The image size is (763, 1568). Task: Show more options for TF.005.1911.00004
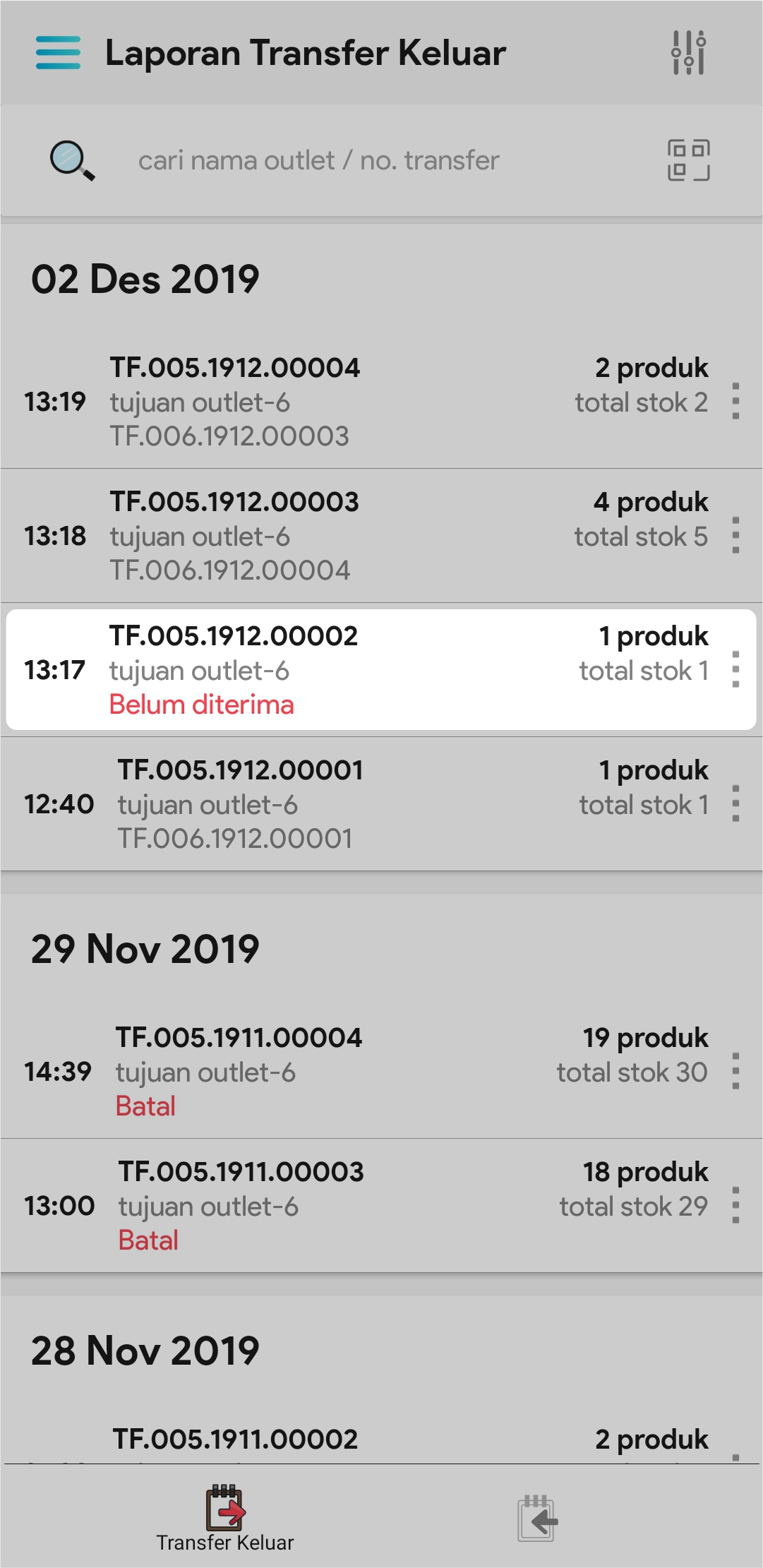point(735,1071)
